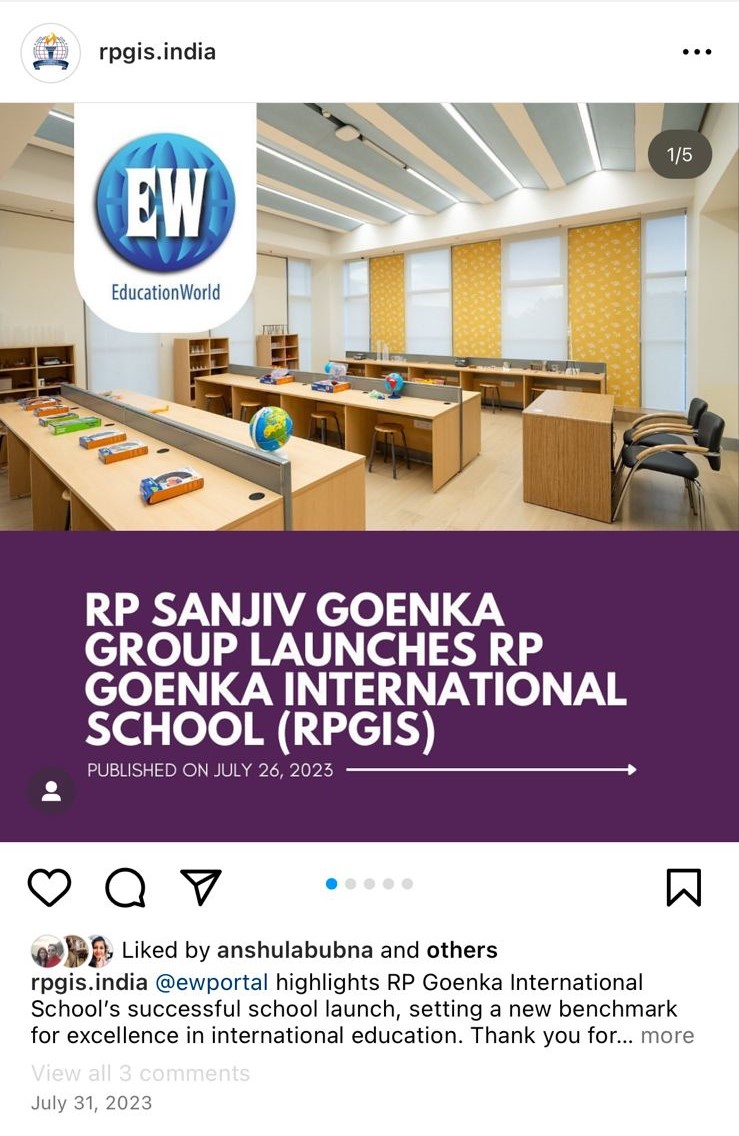The height and width of the screenshot is (1136, 739).
Task: View all 3 comments
Action: coord(140,1073)
